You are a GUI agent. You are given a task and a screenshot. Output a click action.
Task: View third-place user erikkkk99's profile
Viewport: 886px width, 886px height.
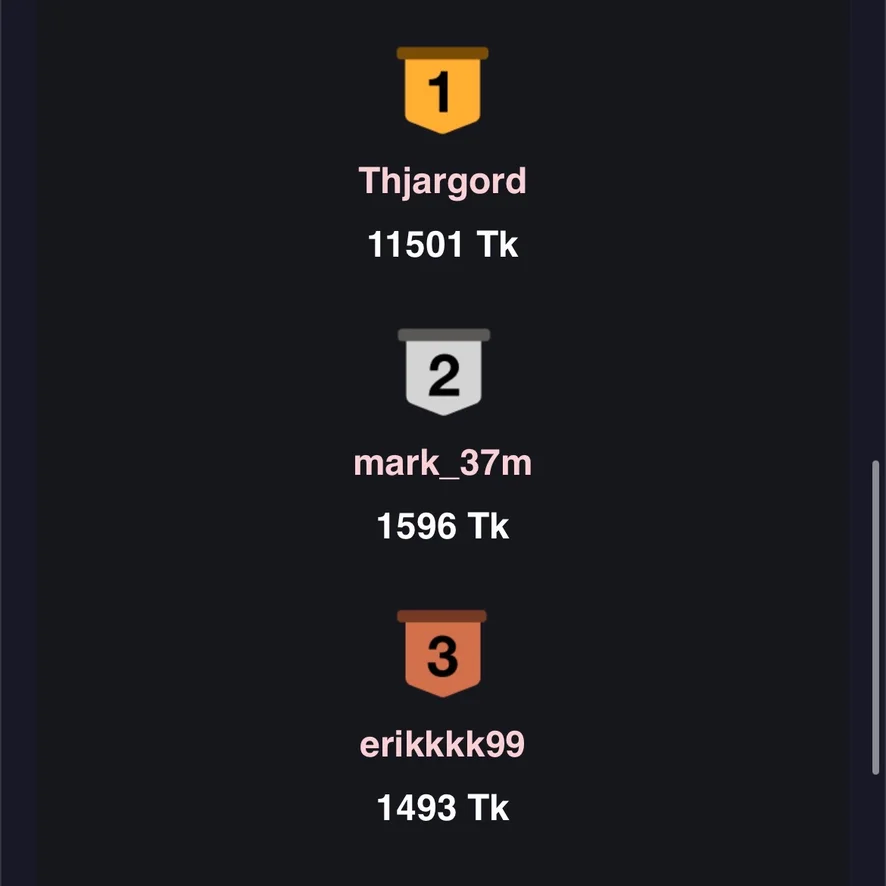pyautogui.click(x=442, y=744)
